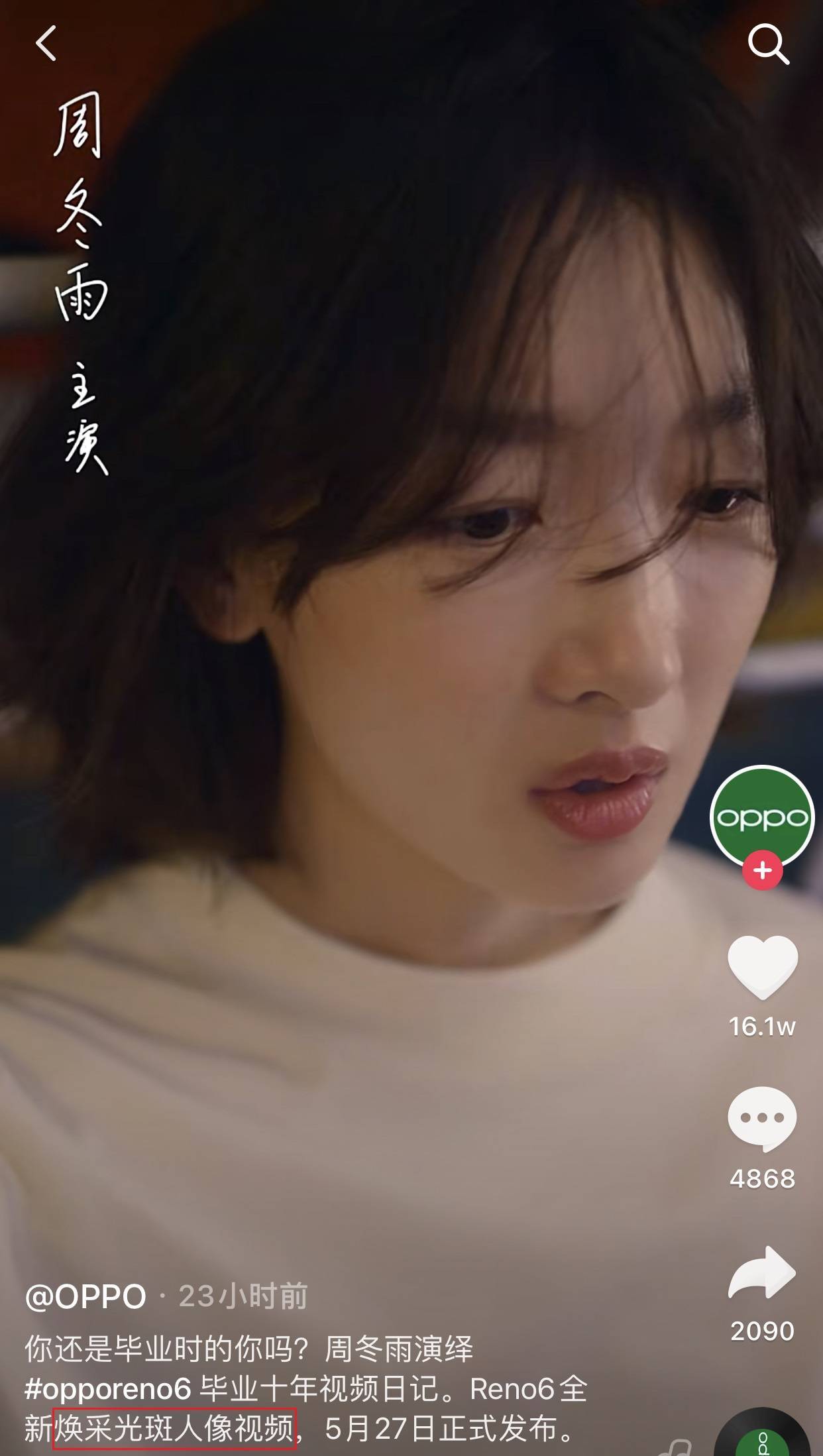Tap the search magnifier icon

[x=769, y=44]
